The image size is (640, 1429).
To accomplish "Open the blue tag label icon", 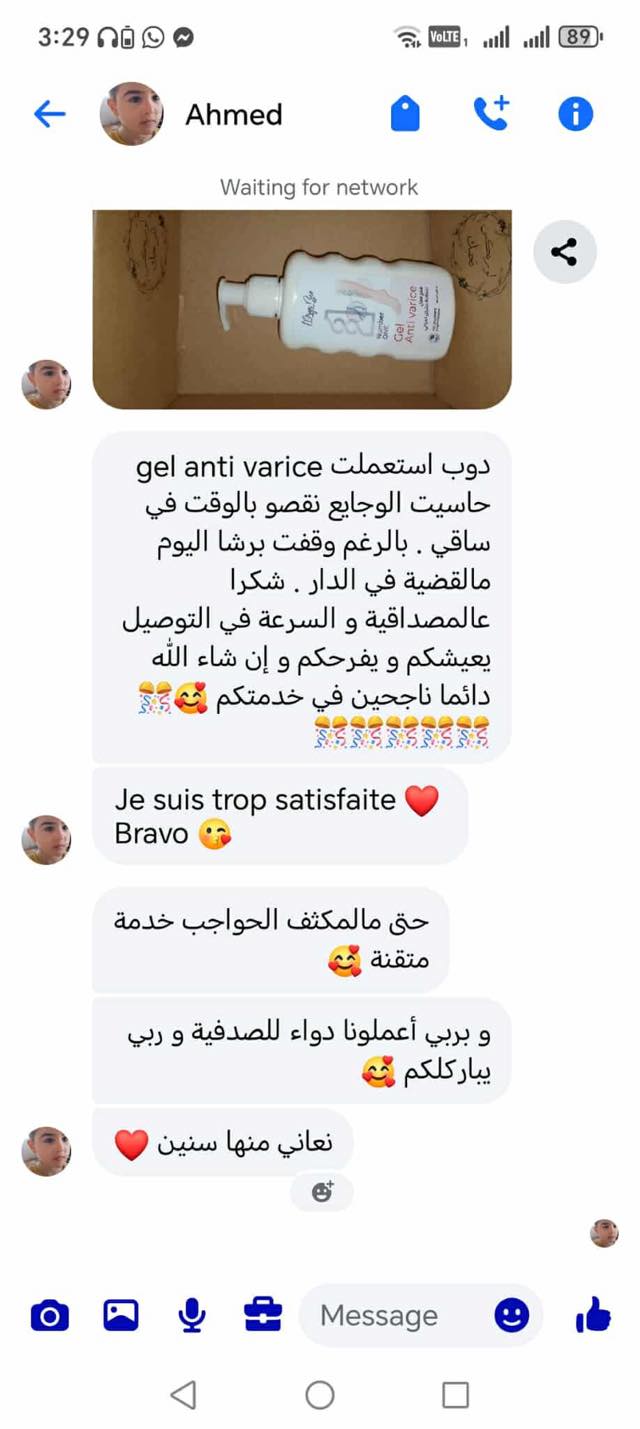I will coord(405,115).
